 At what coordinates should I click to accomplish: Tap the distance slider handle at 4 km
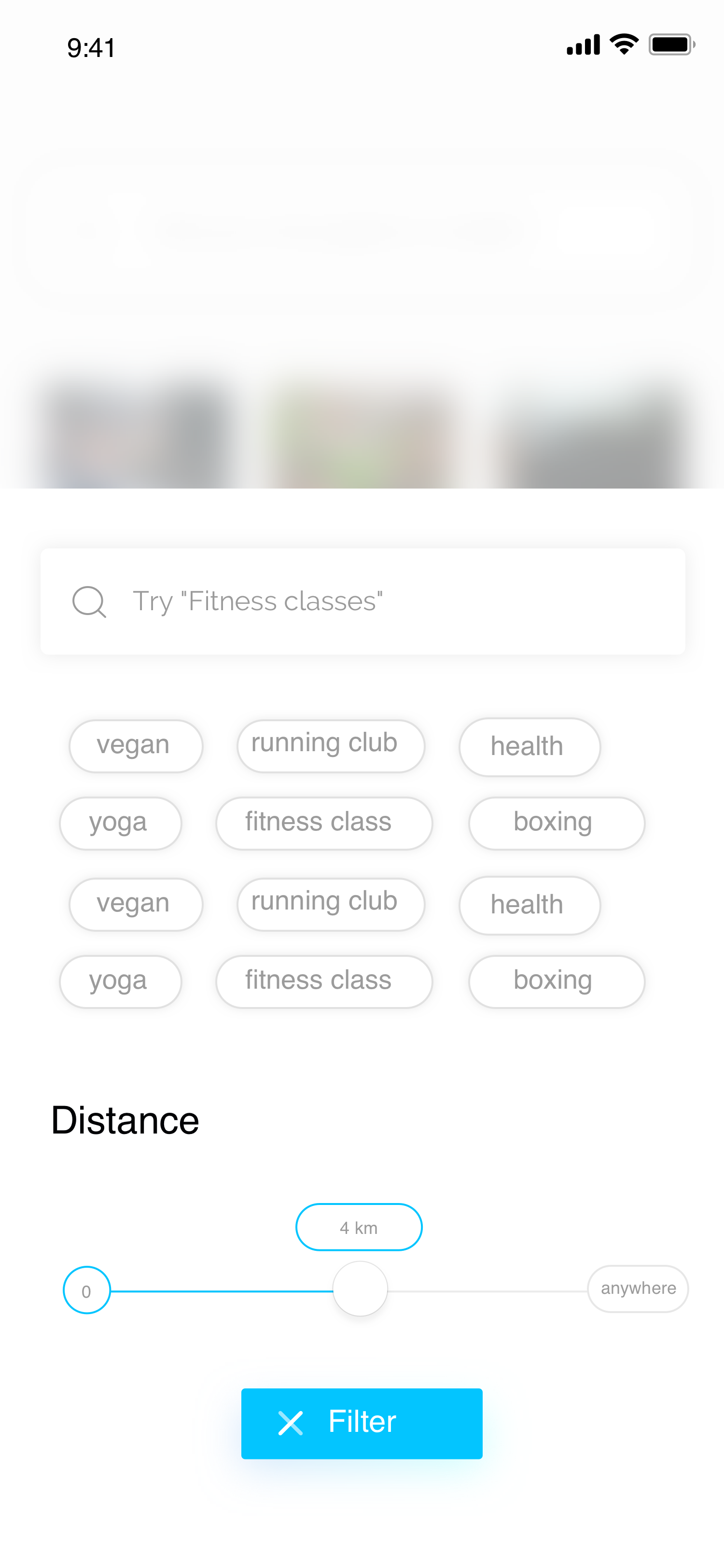(x=360, y=1288)
